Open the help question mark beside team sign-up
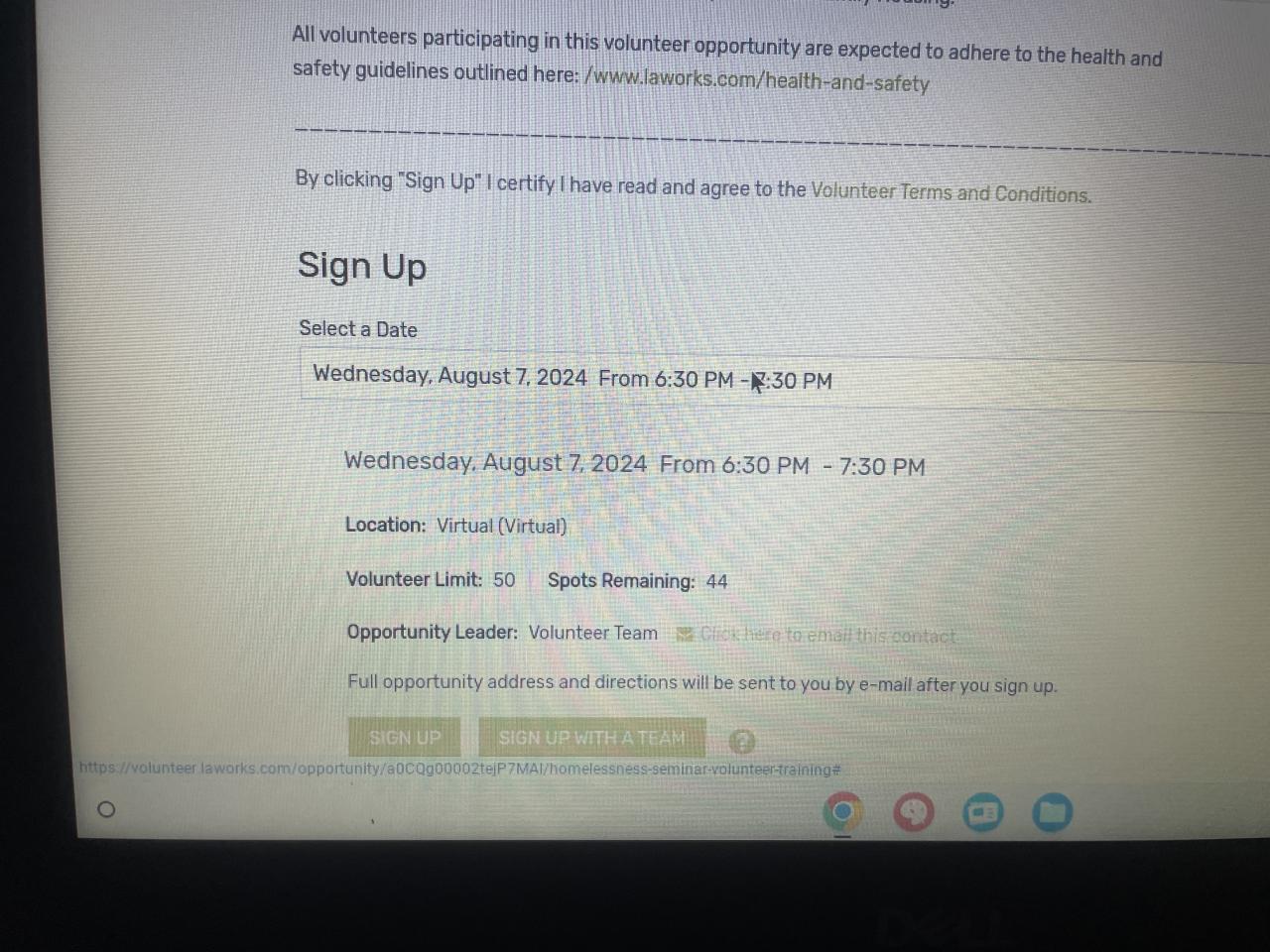The image size is (1270, 952). pos(741,741)
